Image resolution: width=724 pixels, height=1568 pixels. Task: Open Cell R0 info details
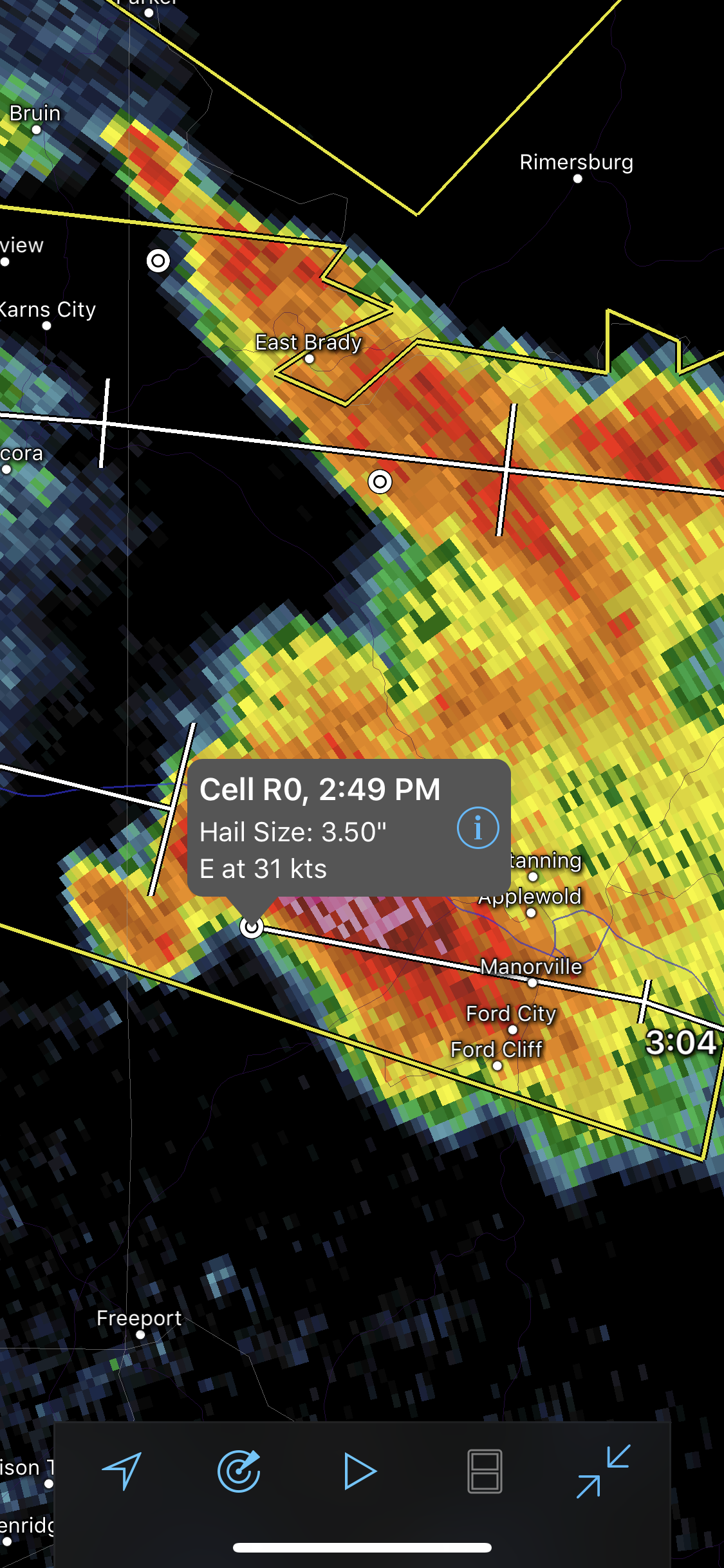478,828
